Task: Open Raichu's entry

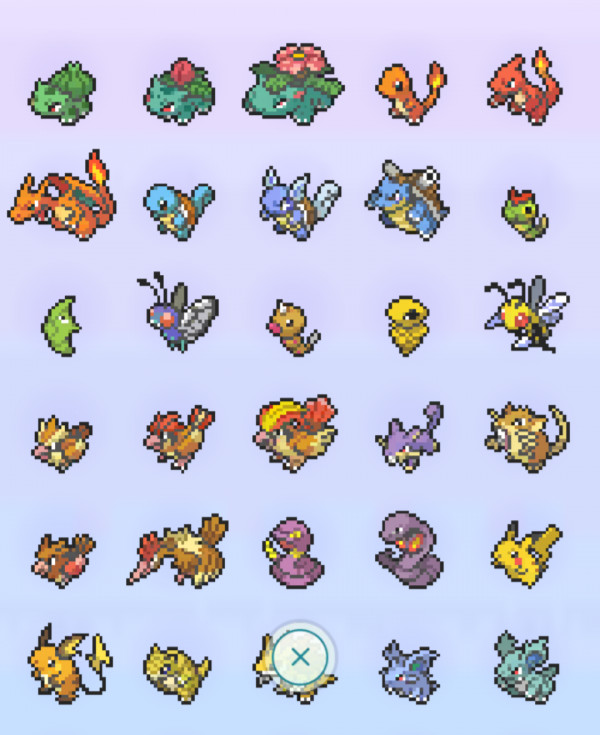Action: 65,662
